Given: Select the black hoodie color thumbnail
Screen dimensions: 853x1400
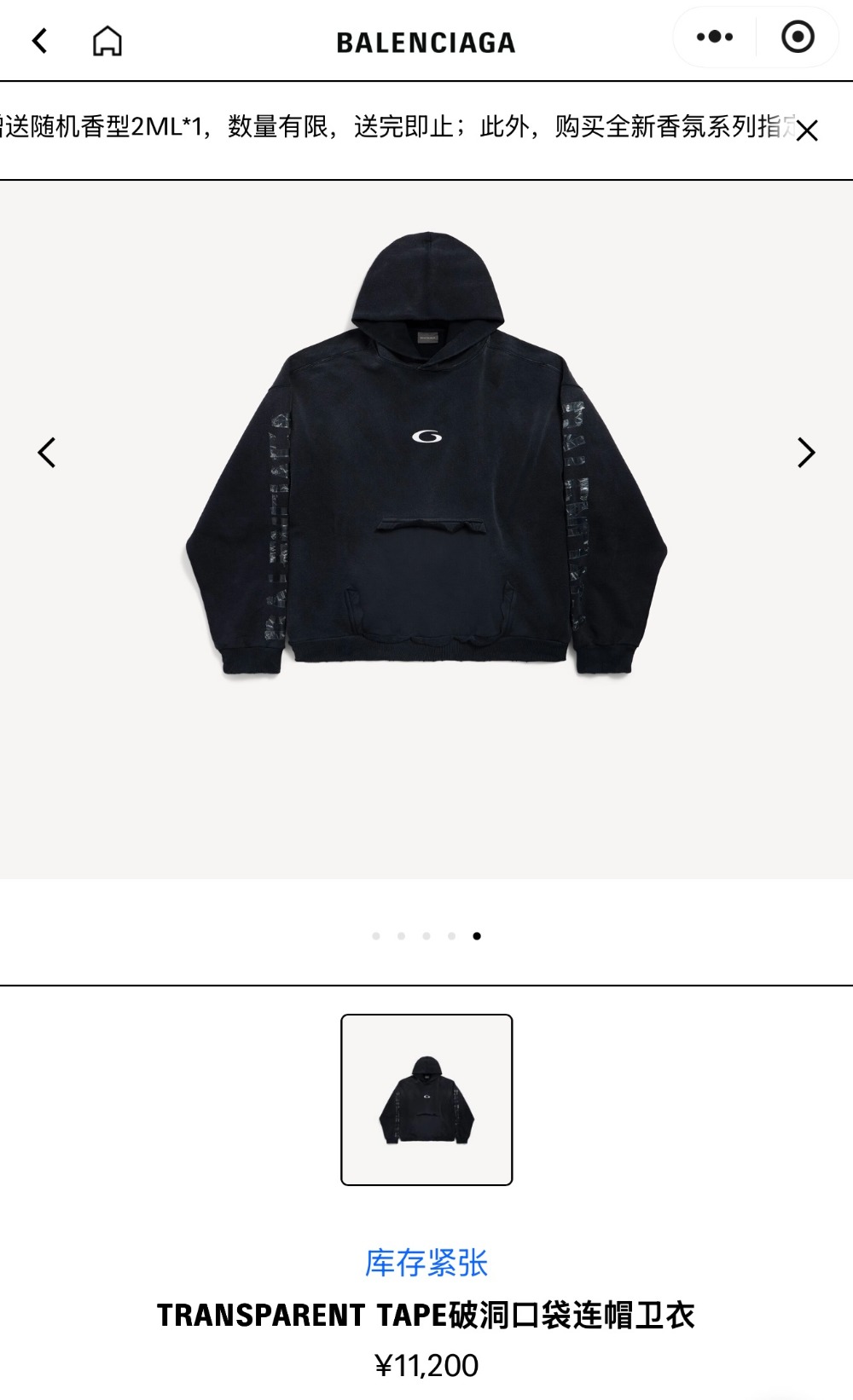Looking at the screenshot, I should tap(426, 1100).
